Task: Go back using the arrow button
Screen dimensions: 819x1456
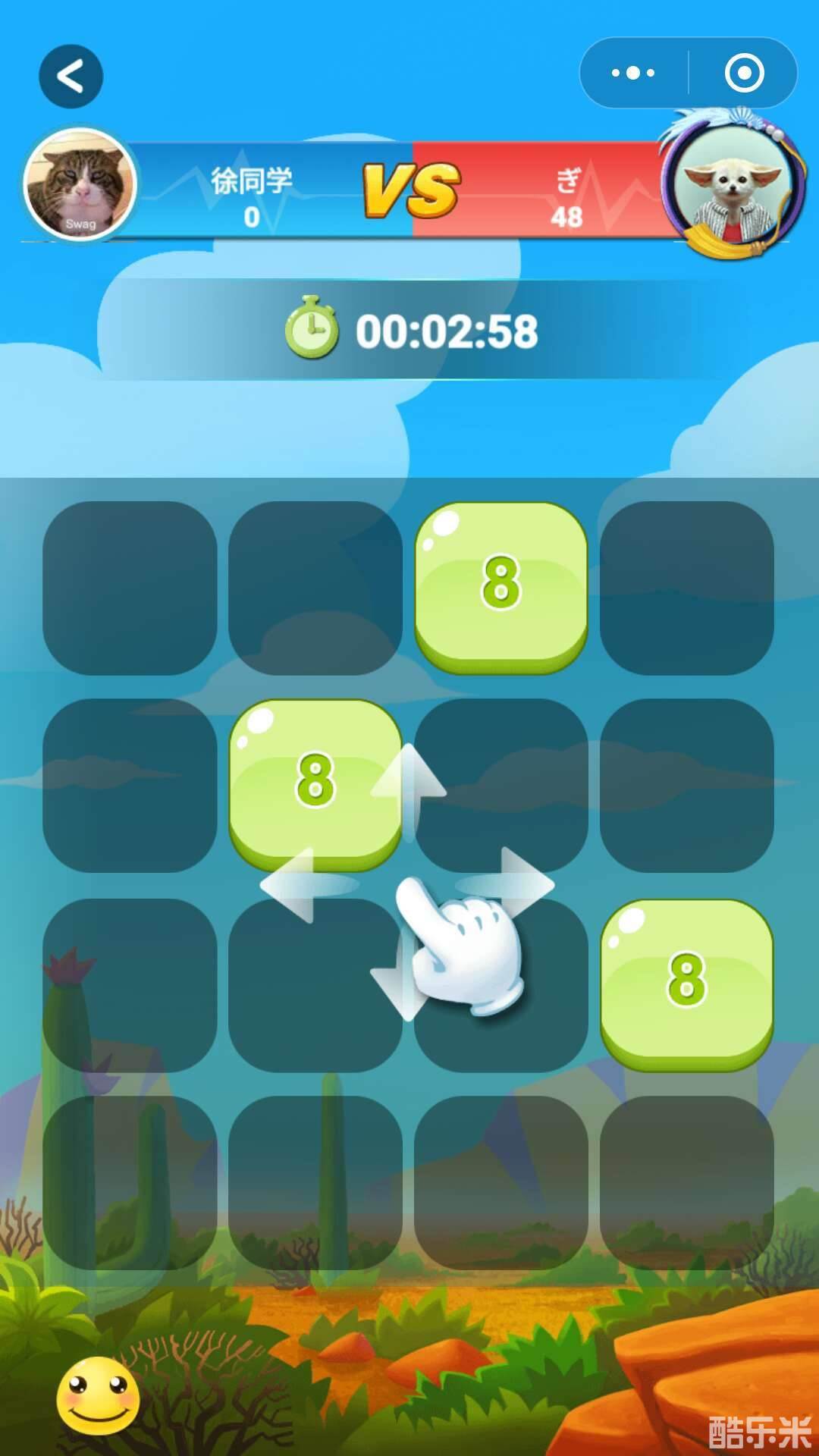Action: 71,76
